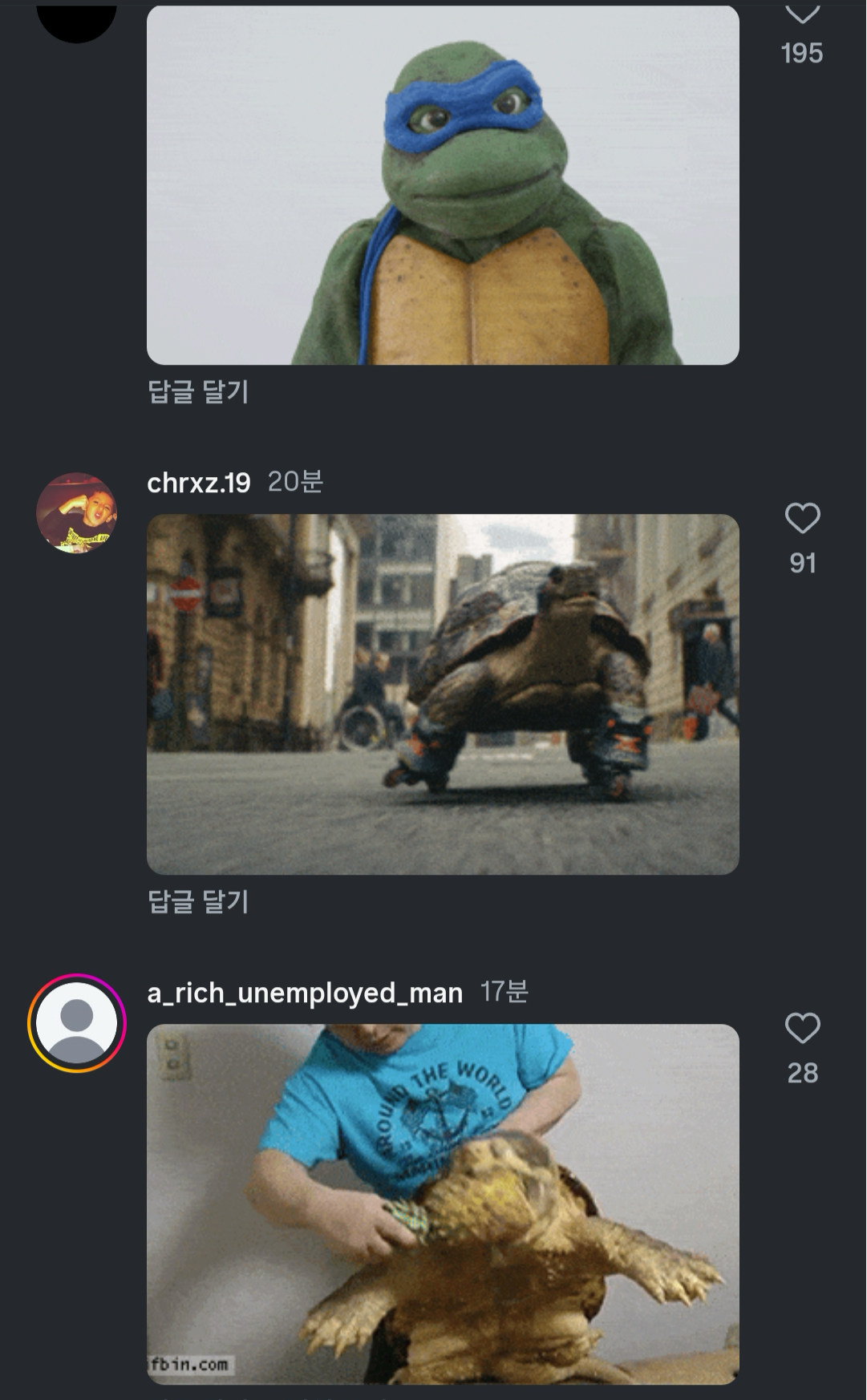Open the snapping turtle brushing GIF
867x1400 pixels.
tap(443, 1203)
